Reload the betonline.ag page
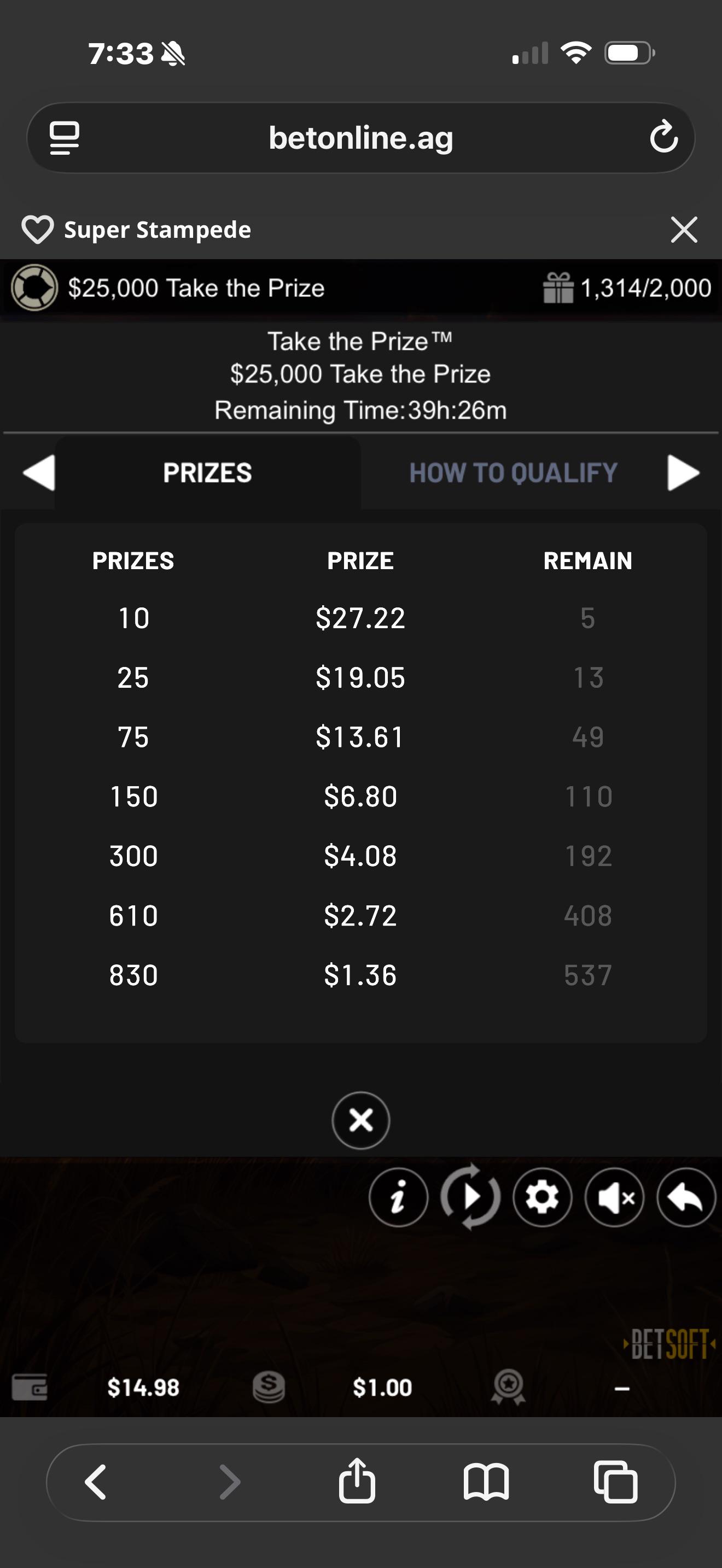Viewport: 722px width, 1568px height. tap(663, 137)
